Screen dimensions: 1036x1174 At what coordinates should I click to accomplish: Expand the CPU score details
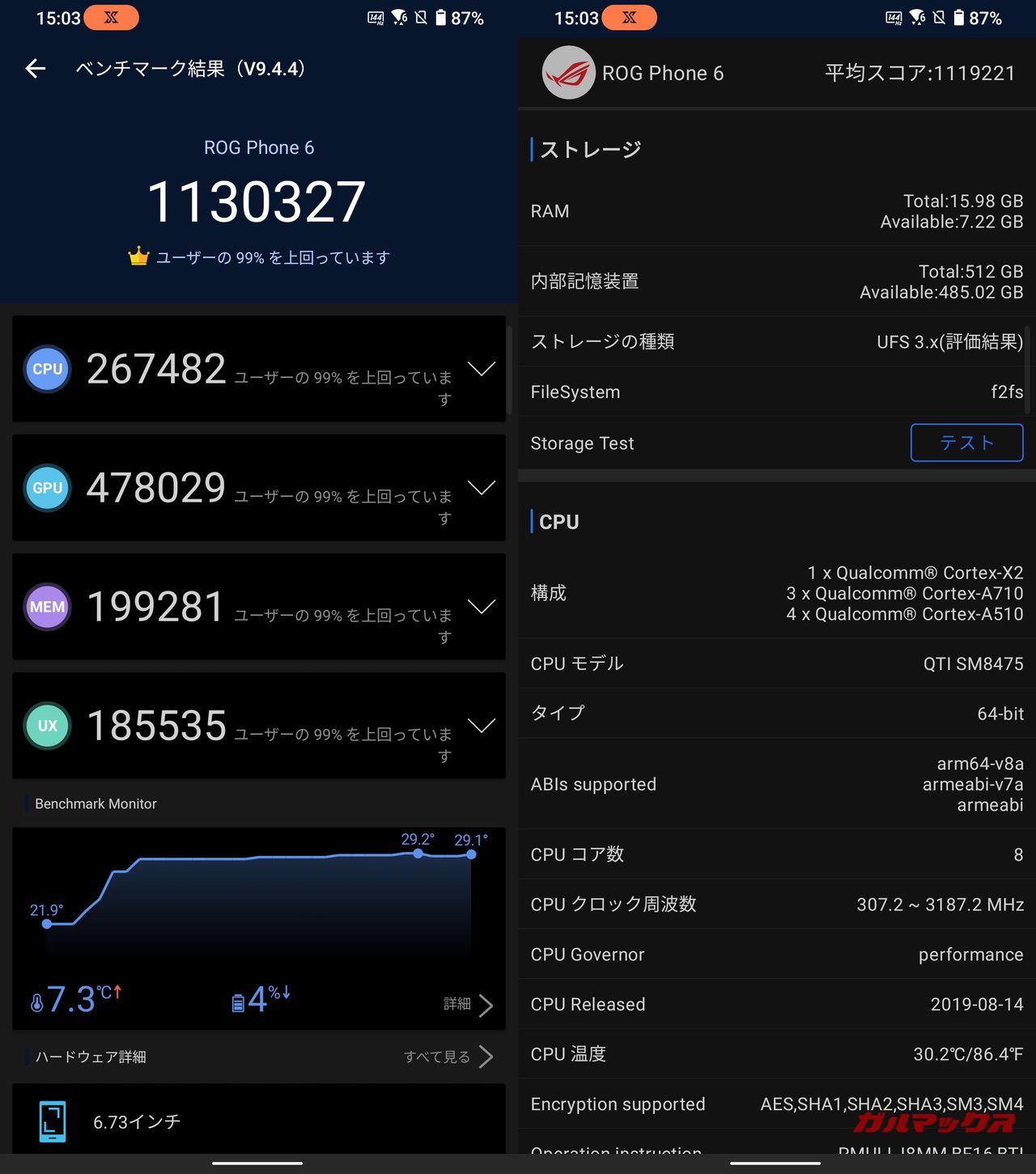(482, 369)
